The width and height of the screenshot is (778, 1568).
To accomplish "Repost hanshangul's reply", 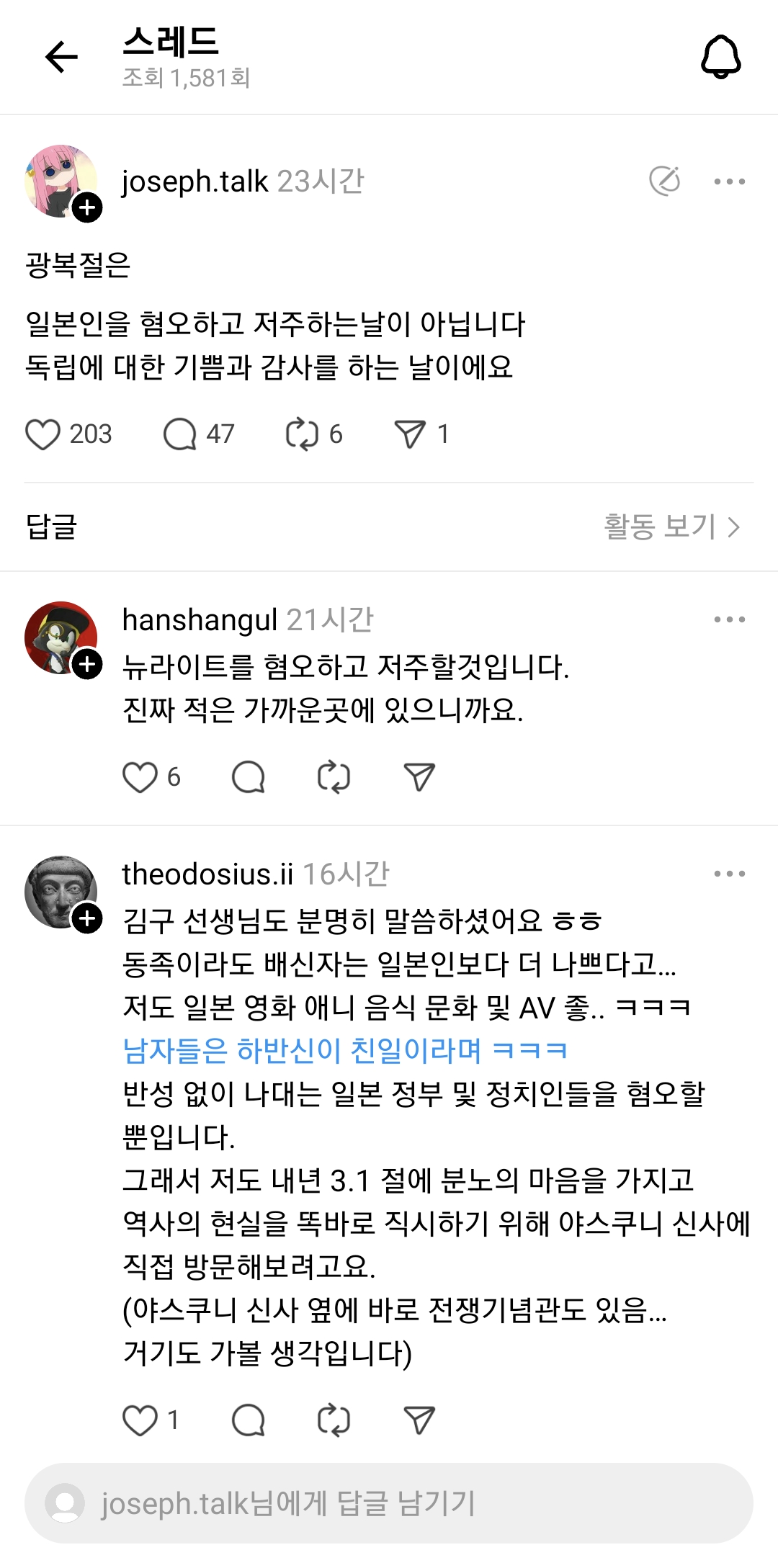I will click(x=334, y=777).
